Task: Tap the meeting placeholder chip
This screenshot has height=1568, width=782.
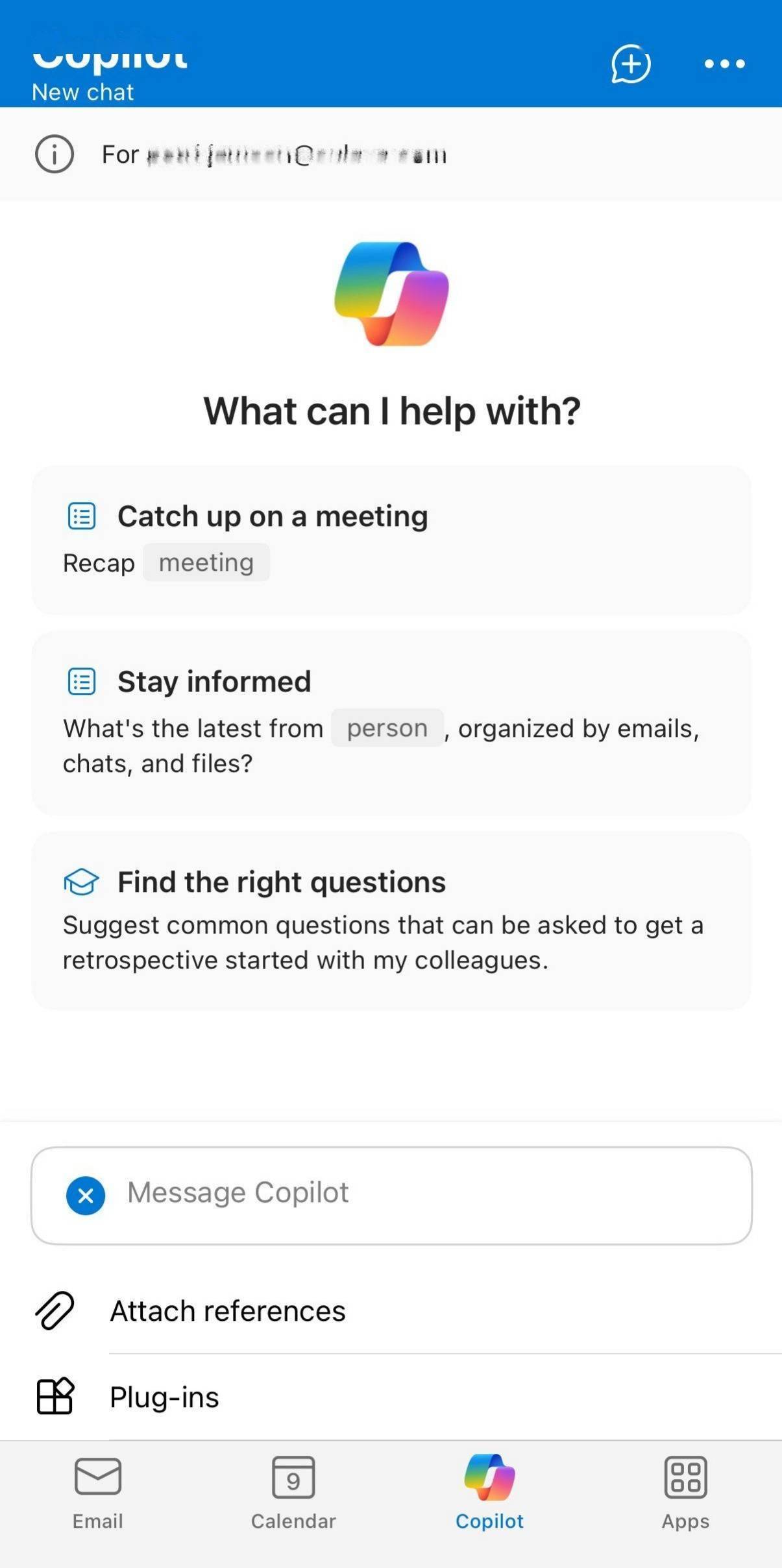Action: pos(206,562)
